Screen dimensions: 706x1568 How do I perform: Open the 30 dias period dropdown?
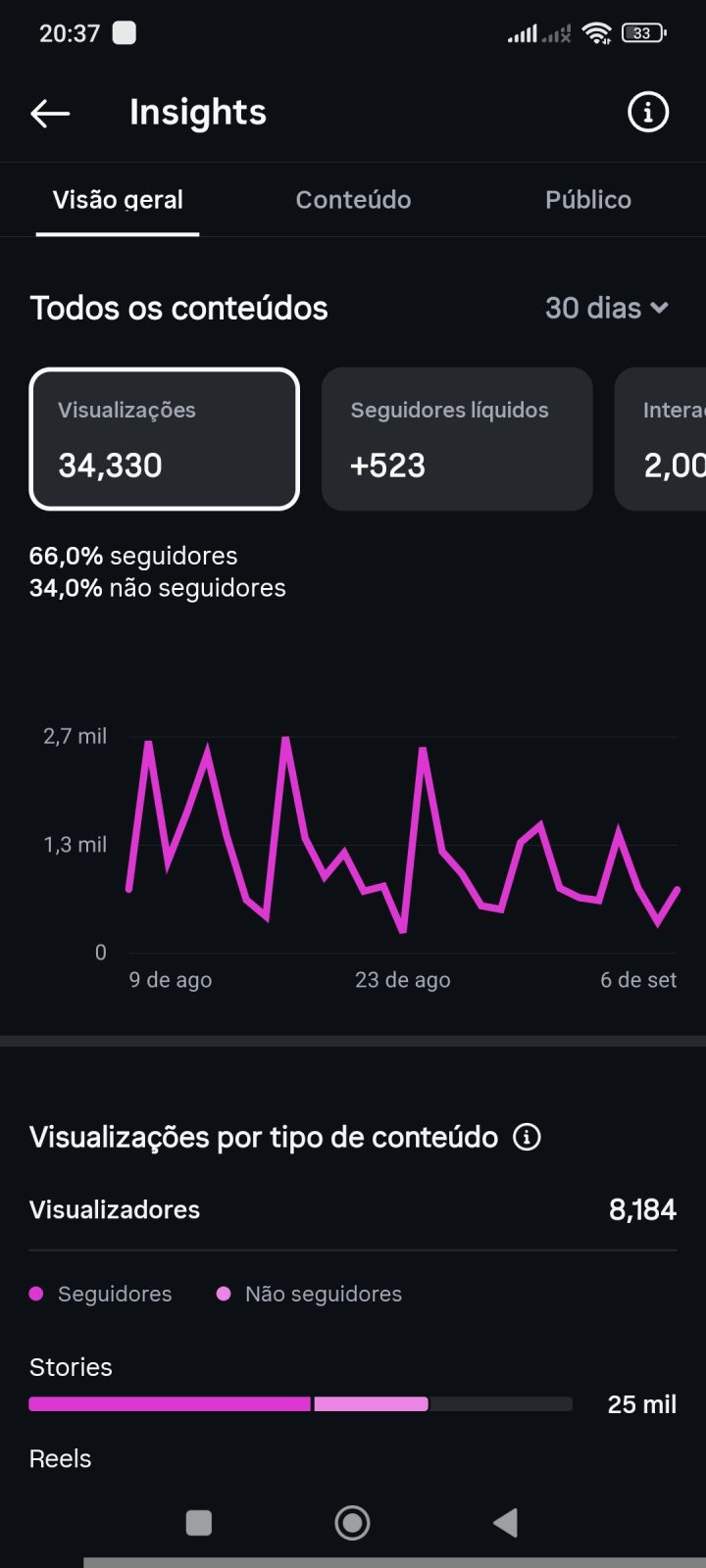[607, 308]
